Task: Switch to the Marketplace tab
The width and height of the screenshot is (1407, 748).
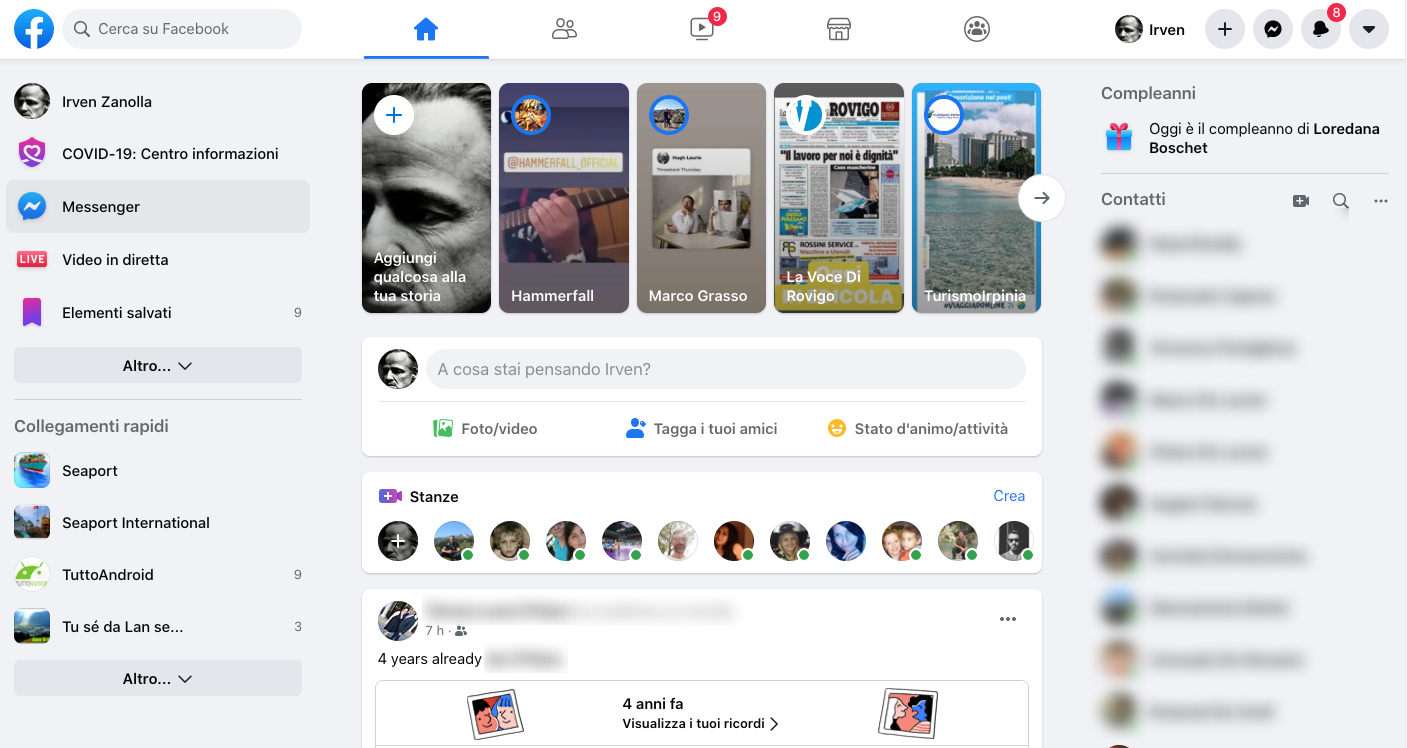Action: tap(839, 29)
